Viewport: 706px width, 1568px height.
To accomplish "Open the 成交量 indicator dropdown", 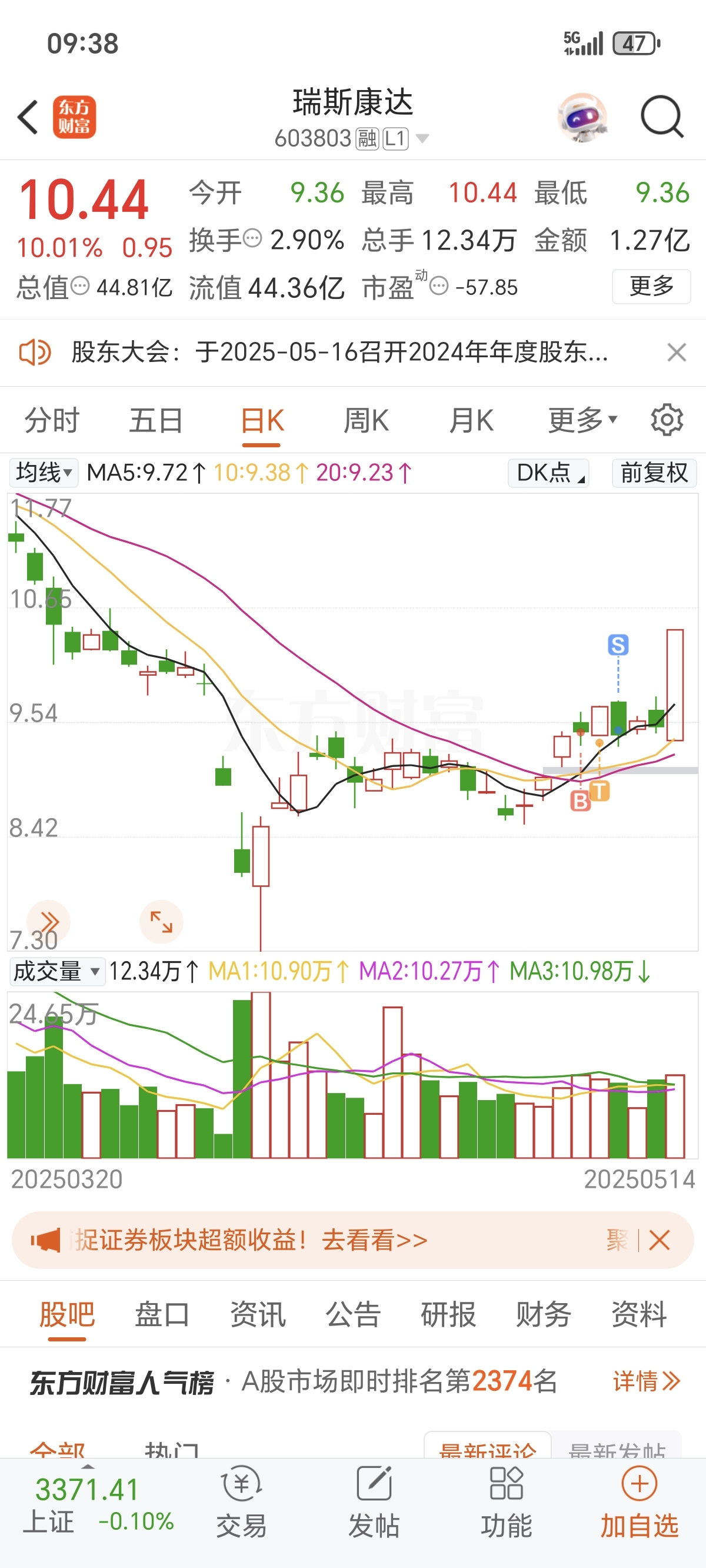I will [56, 972].
